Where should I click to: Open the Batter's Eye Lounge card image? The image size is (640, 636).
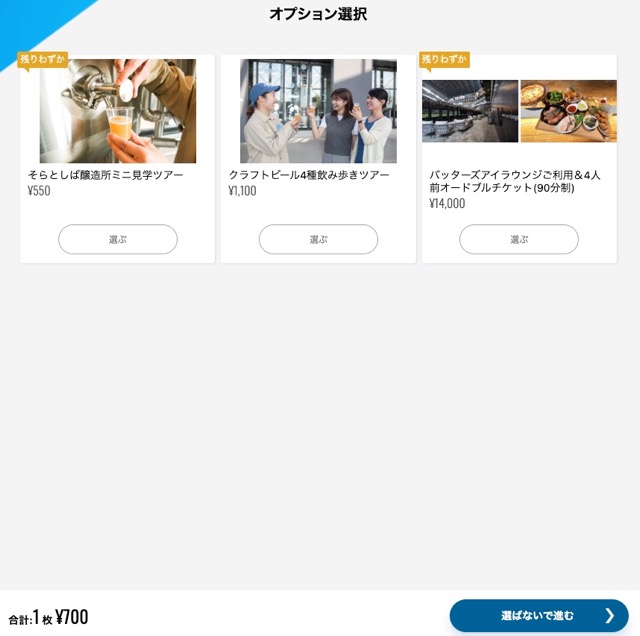[519, 111]
